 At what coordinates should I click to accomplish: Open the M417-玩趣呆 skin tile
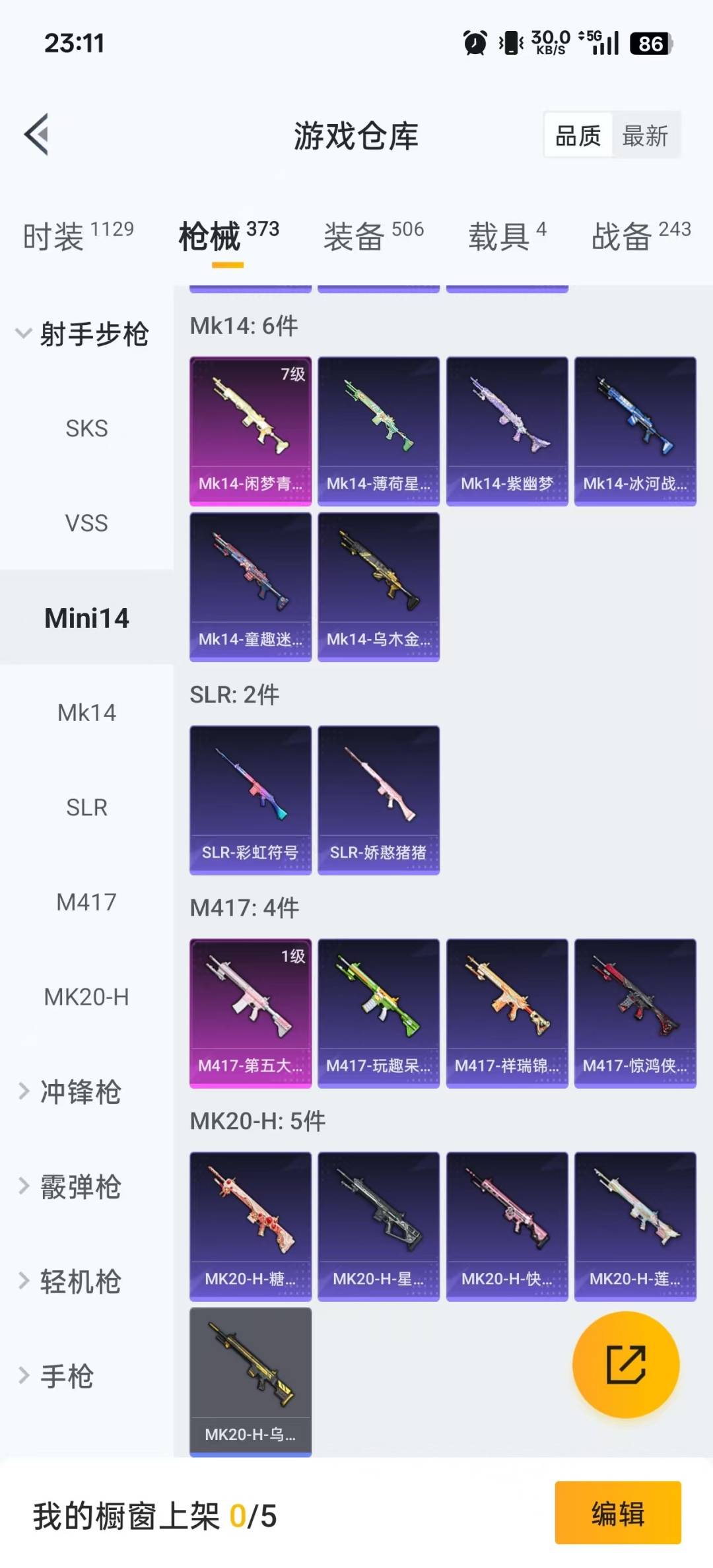(378, 1013)
